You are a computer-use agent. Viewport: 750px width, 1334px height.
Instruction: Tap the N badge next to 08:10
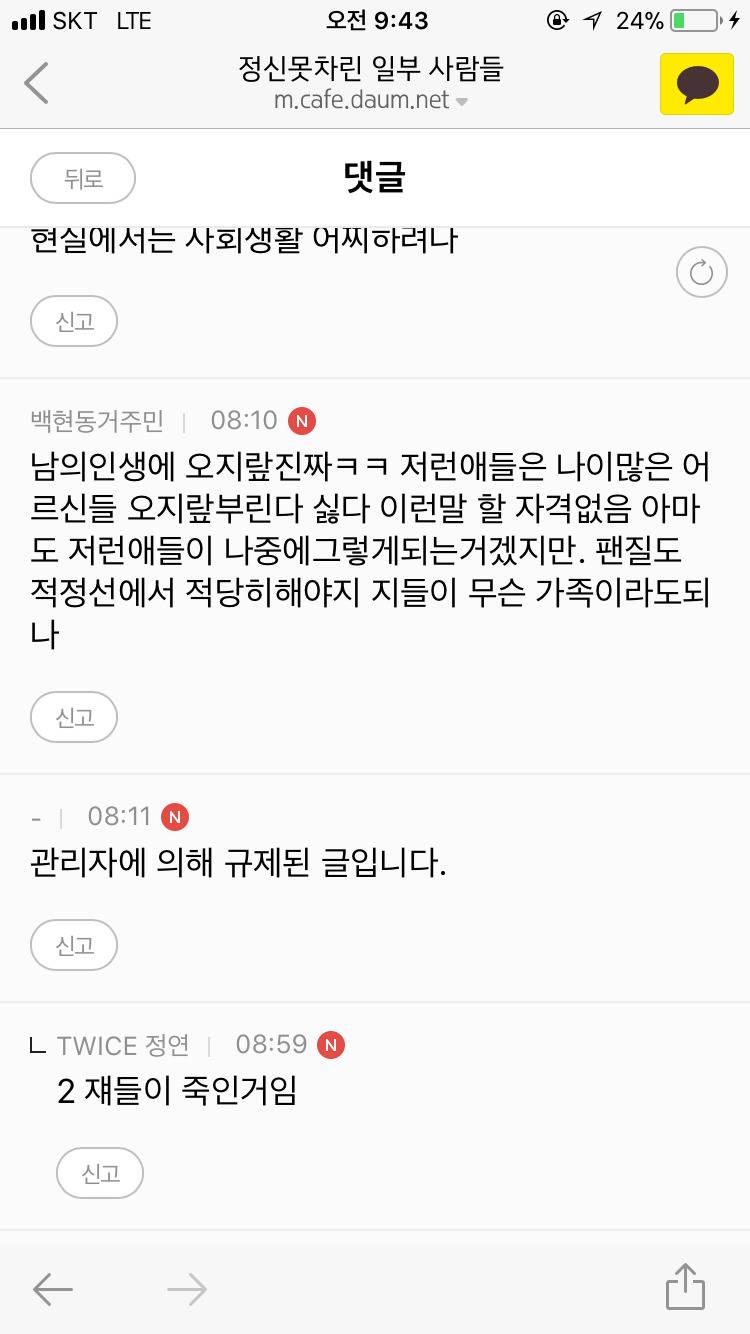[302, 420]
